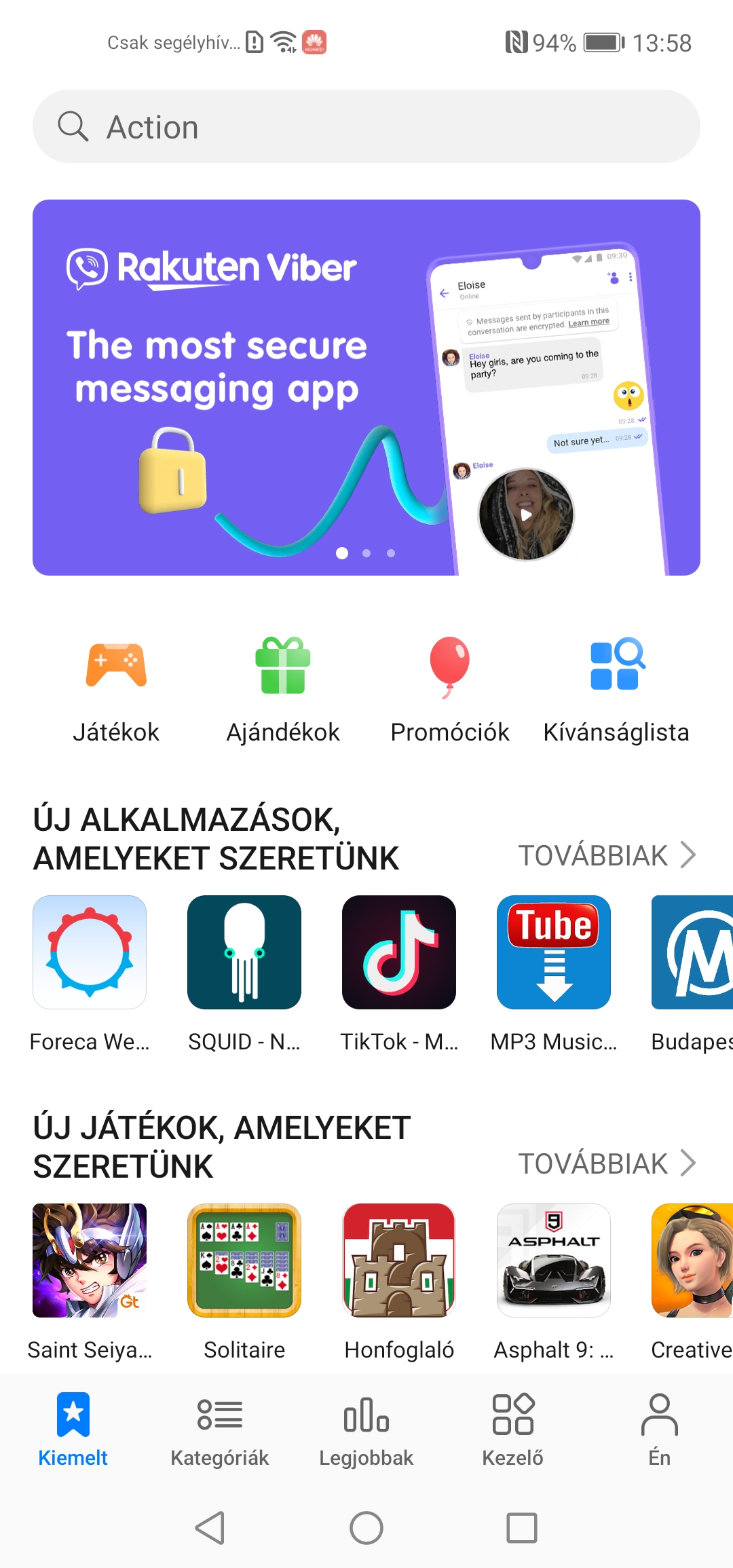Open the Foreca Weather app

point(90,952)
